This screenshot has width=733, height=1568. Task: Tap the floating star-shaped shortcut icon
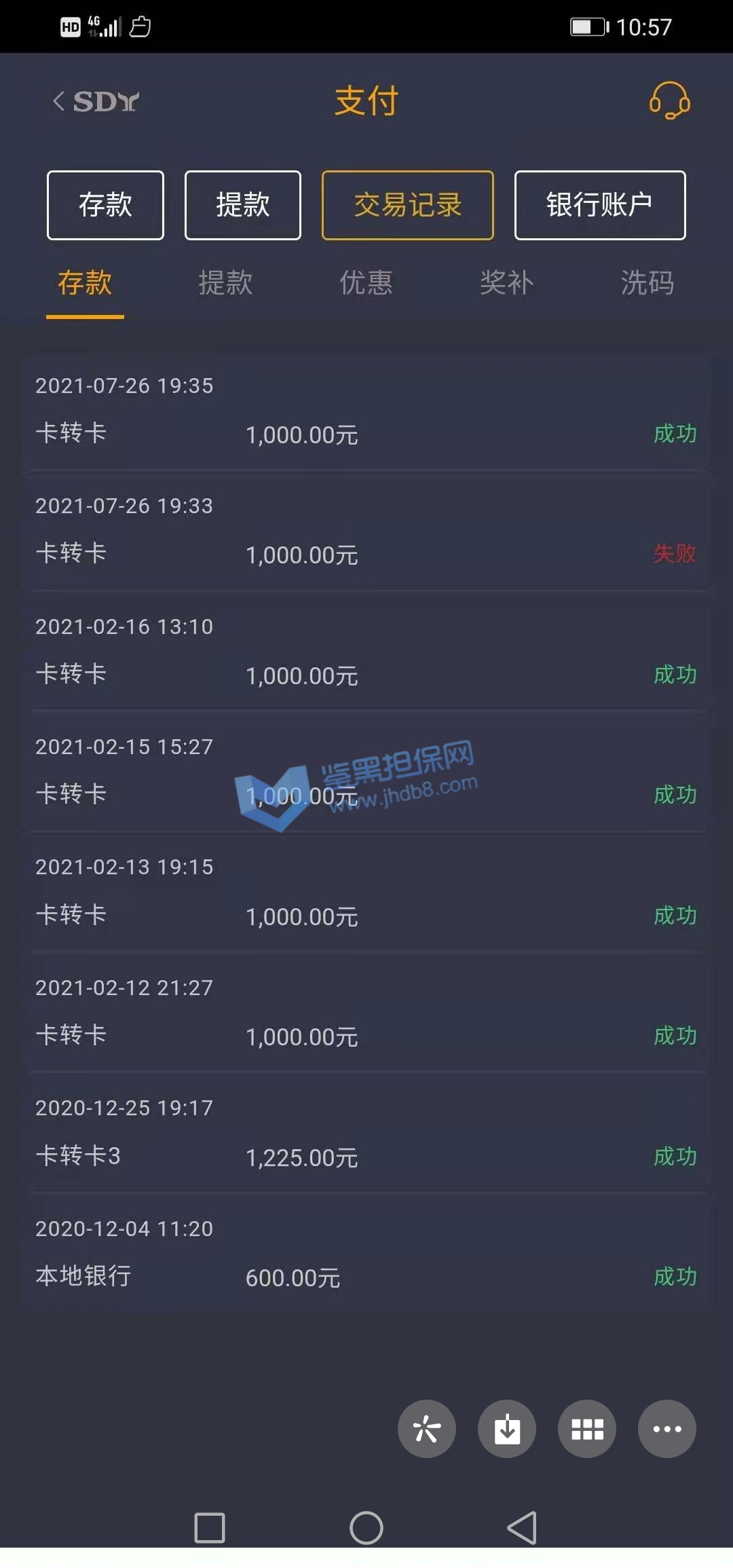pyautogui.click(x=426, y=1429)
